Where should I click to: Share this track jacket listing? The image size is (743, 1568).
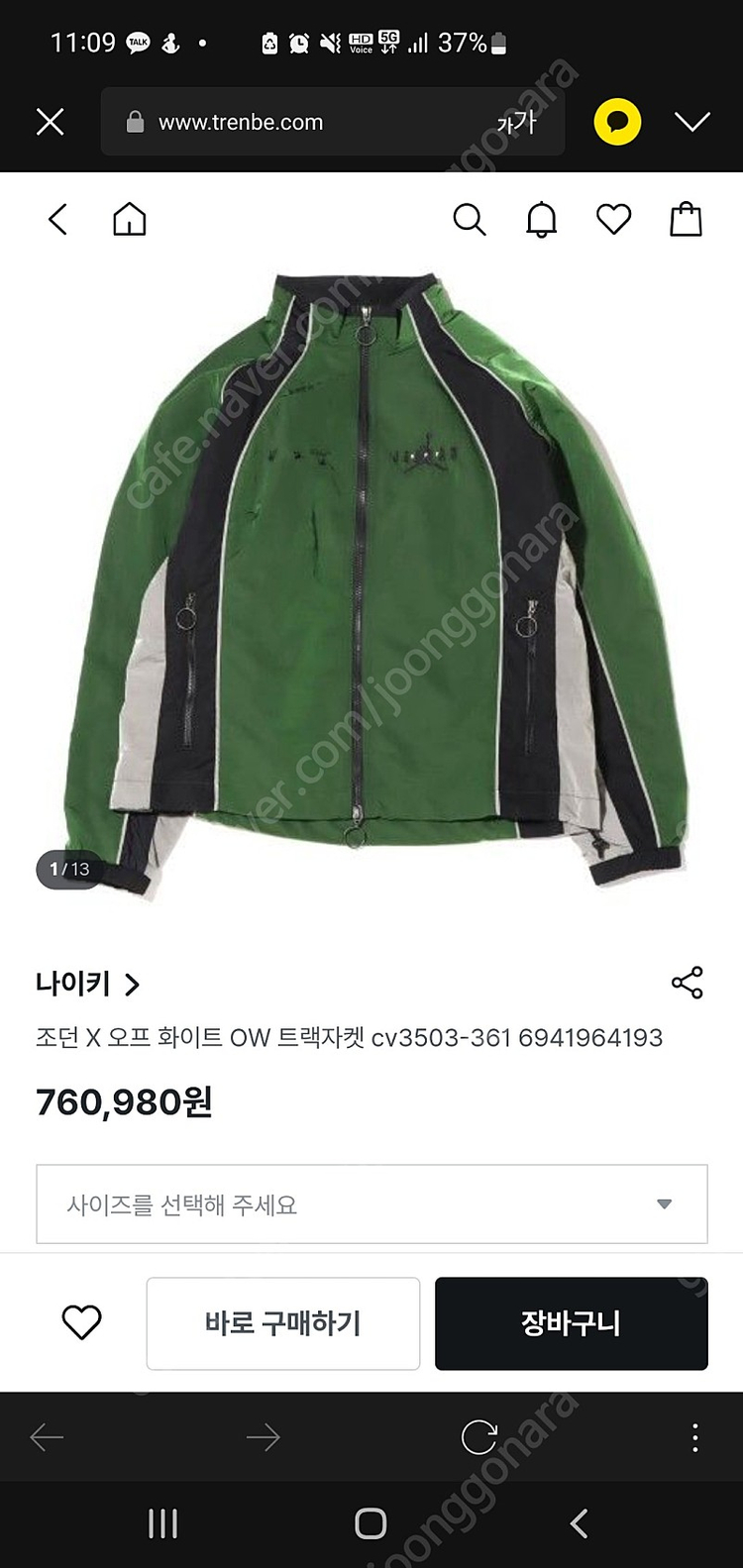[x=687, y=983]
